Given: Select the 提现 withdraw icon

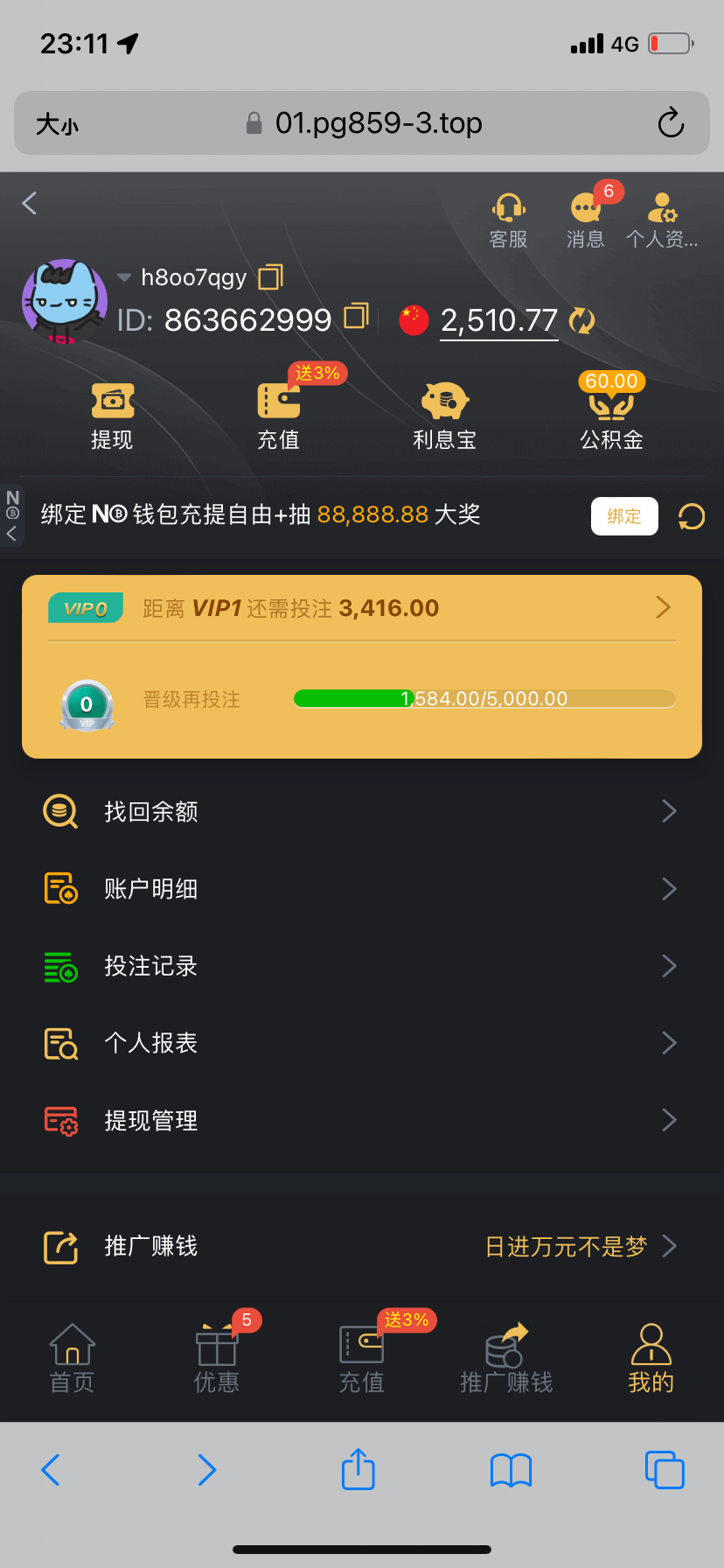Looking at the screenshot, I should (x=112, y=411).
